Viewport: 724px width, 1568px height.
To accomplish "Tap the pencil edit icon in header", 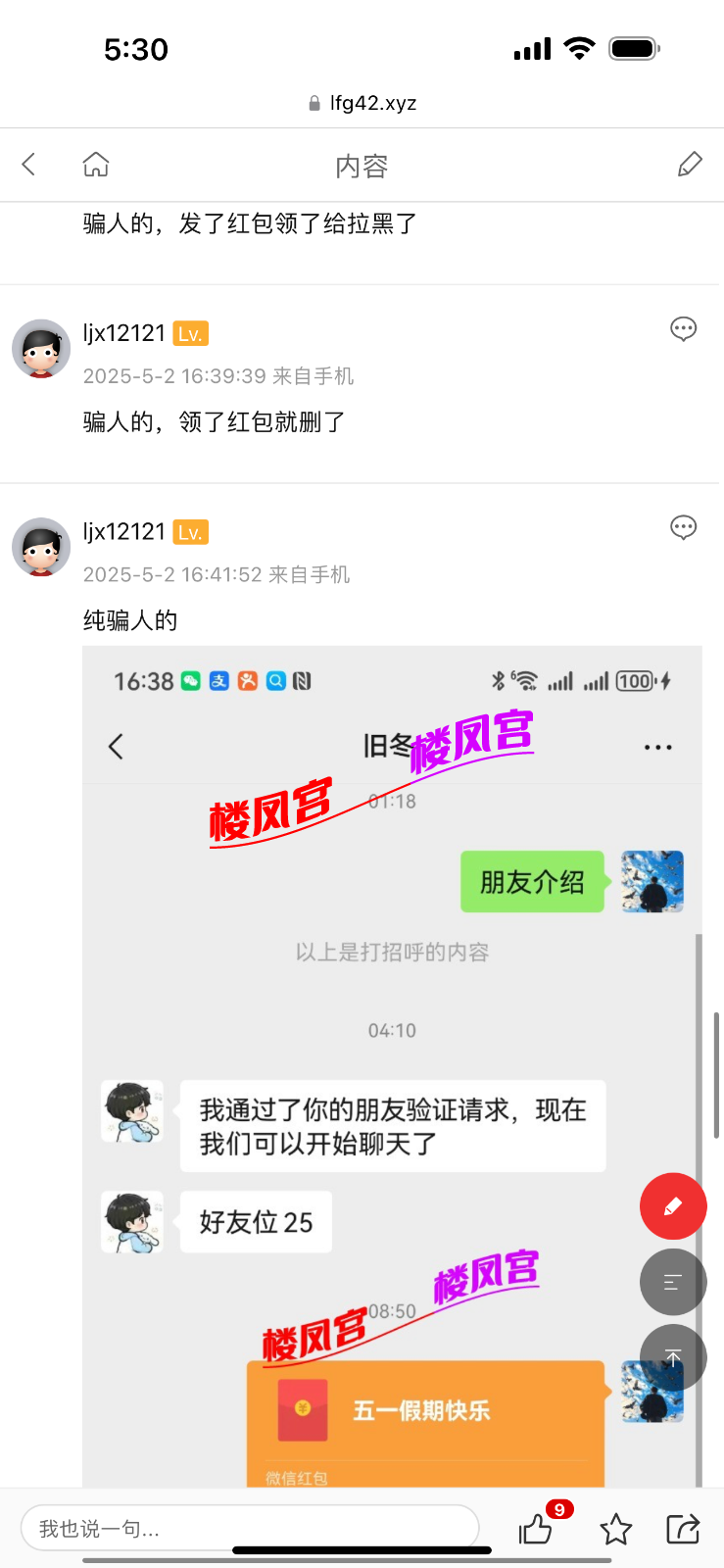I will click(690, 165).
